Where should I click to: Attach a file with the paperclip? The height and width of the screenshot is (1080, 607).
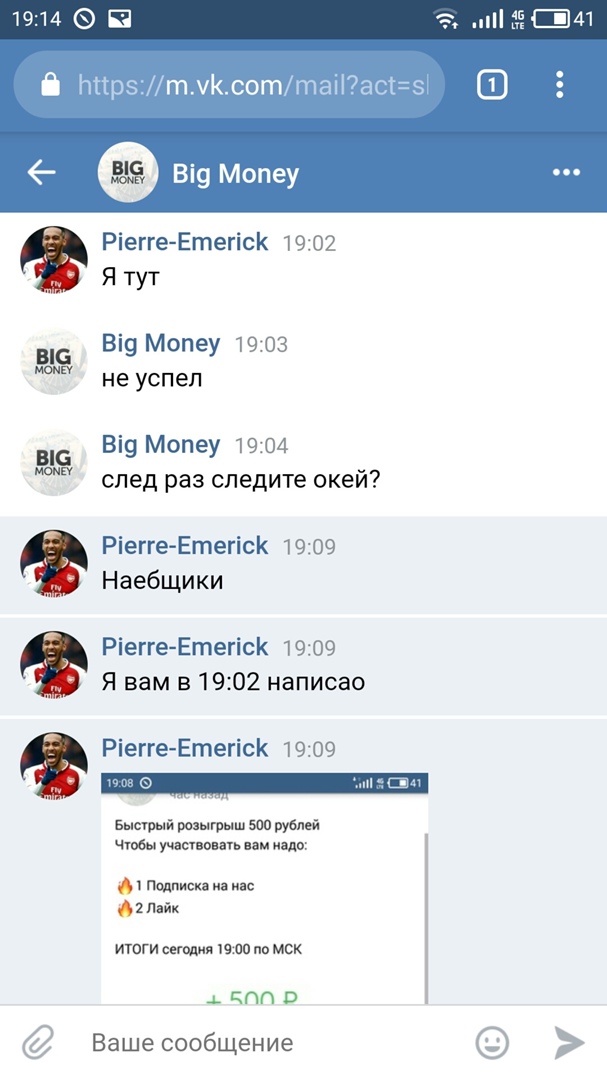[38, 1043]
